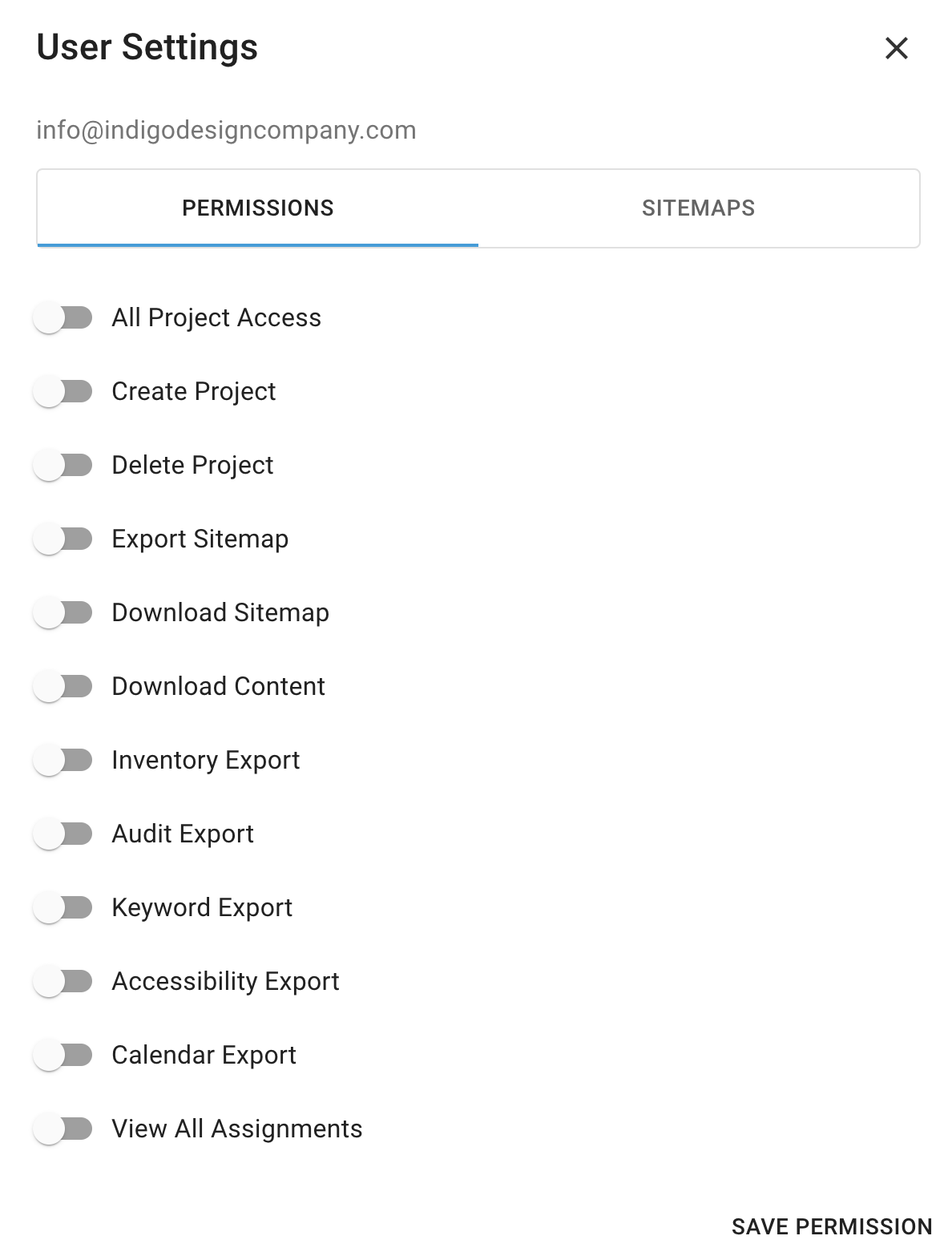This screenshot has height=1260, width=952.
Task: Close the User Settings dialog
Action: tap(896, 48)
